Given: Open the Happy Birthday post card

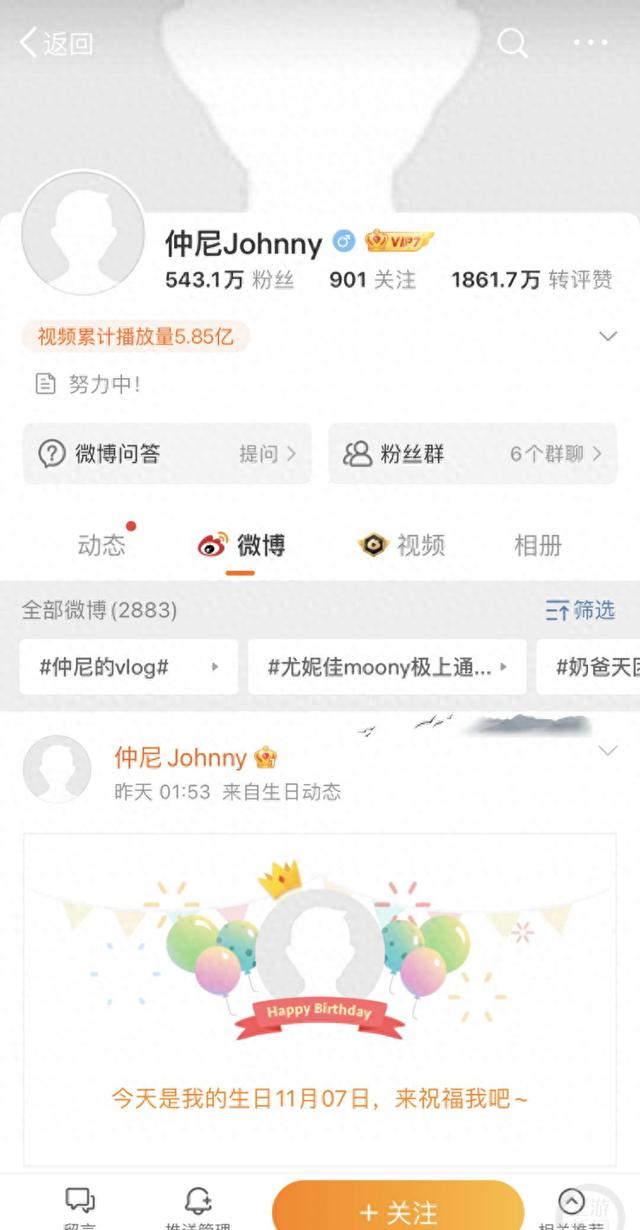Looking at the screenshot, I should click(x=320, y=1000).
